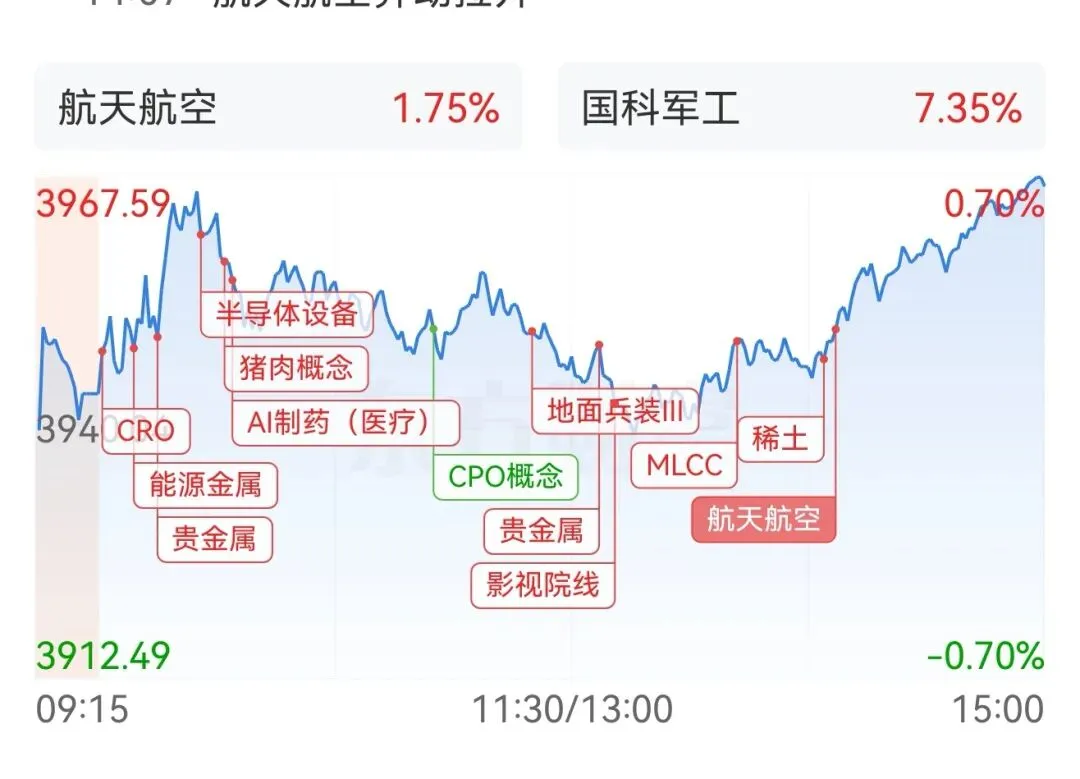
Task: Select the 能源金属 tag
Action: pos(205,485)
